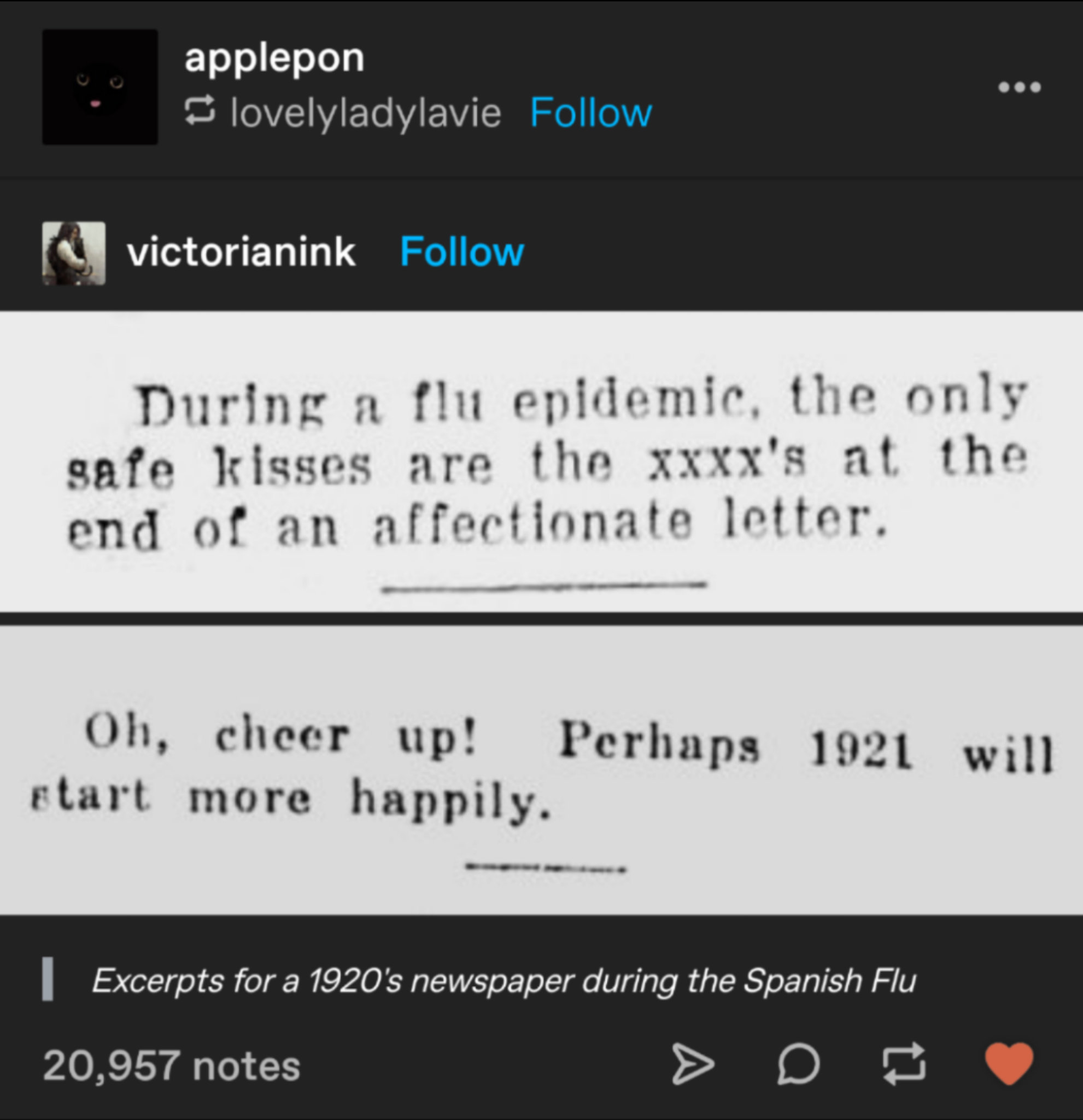Open applepon's profile avatar

tap(100, 87)
